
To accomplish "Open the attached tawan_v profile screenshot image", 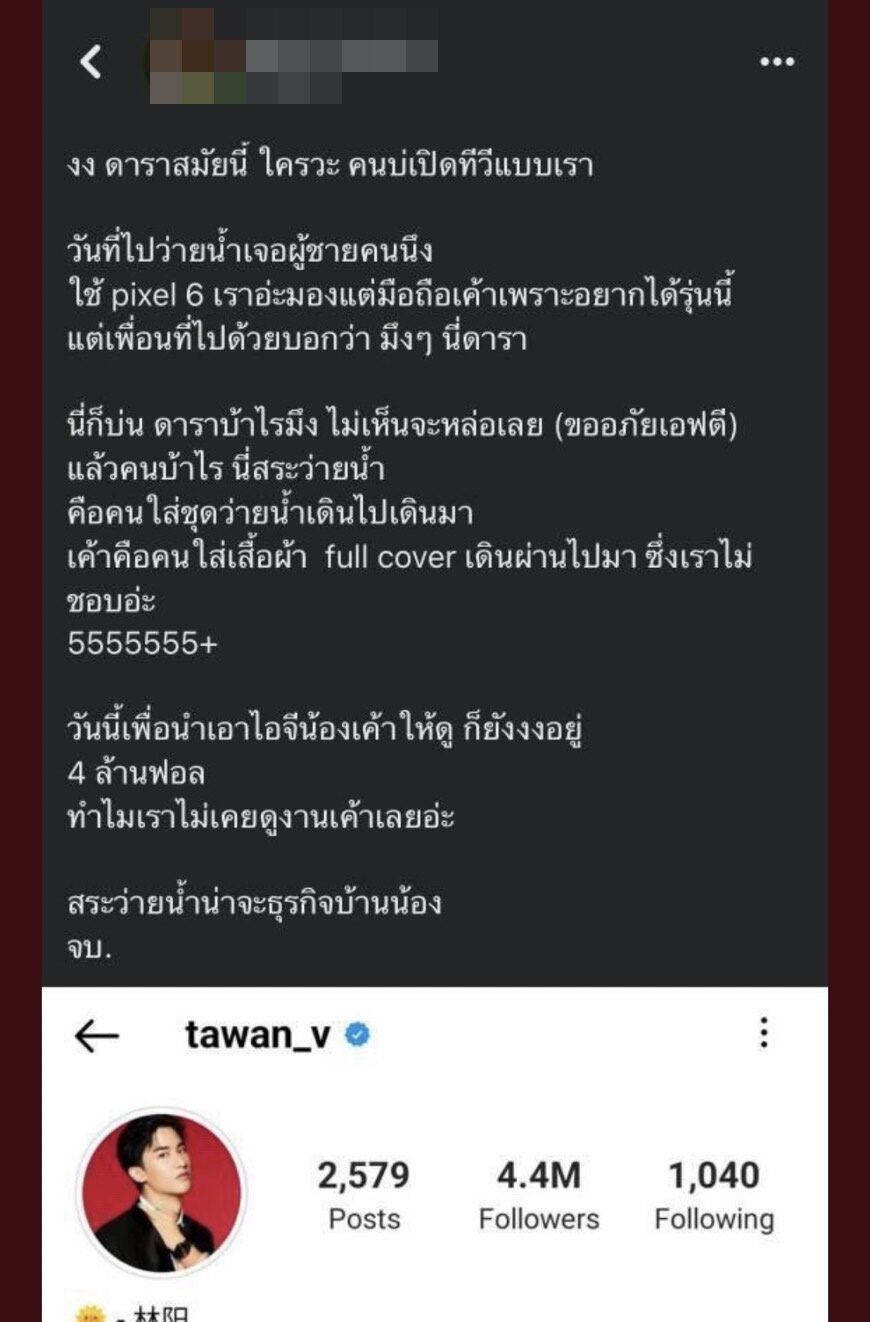I will [435, 1150].
